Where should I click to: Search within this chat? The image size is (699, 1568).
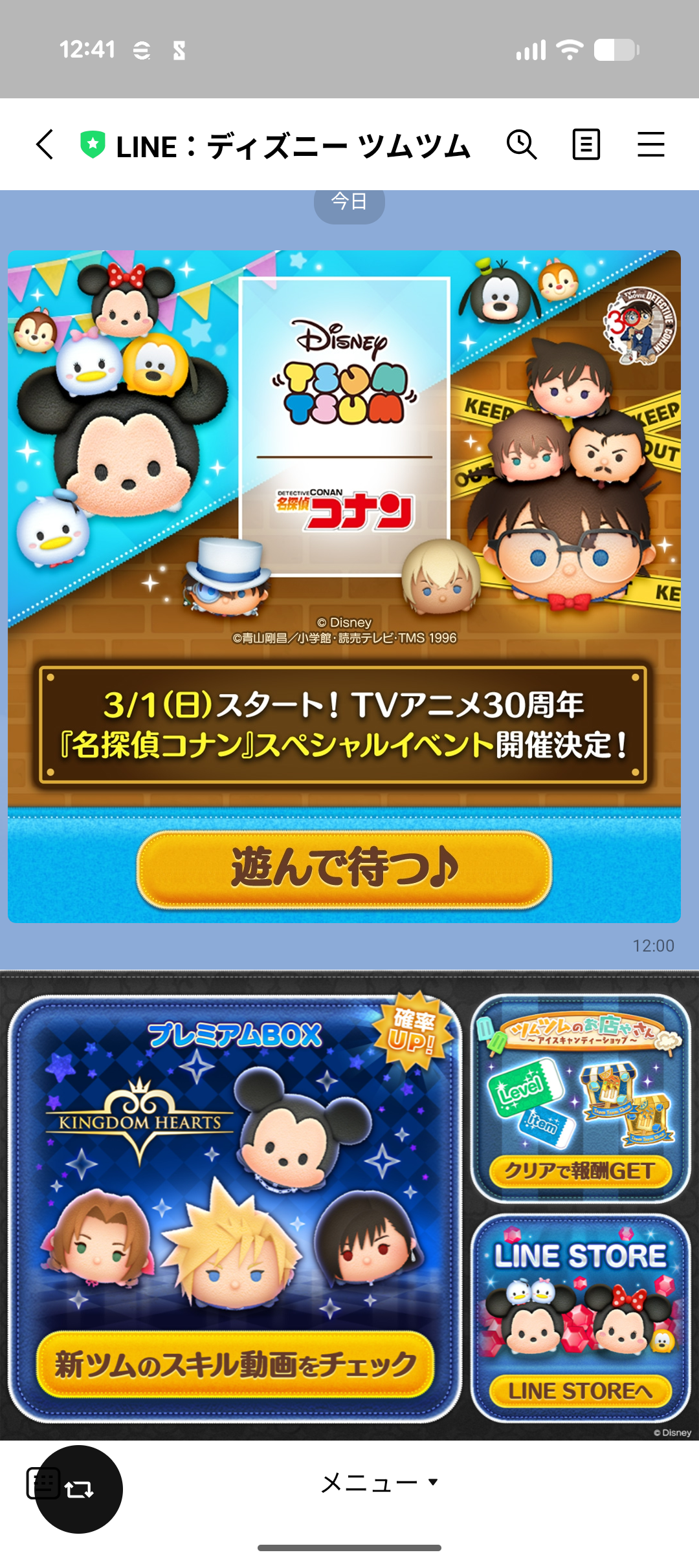tap(522, 144)
